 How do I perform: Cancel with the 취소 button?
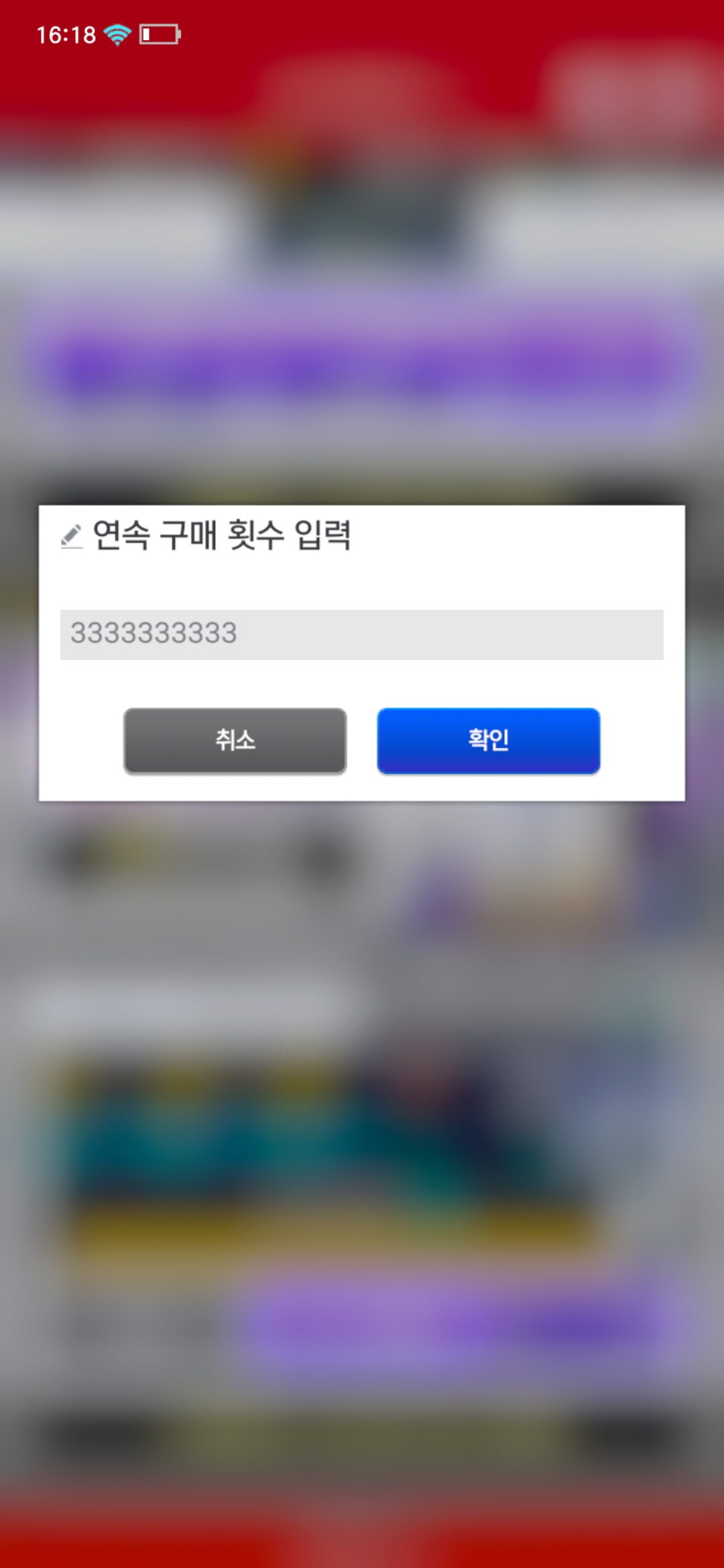(x=235, y=740)
